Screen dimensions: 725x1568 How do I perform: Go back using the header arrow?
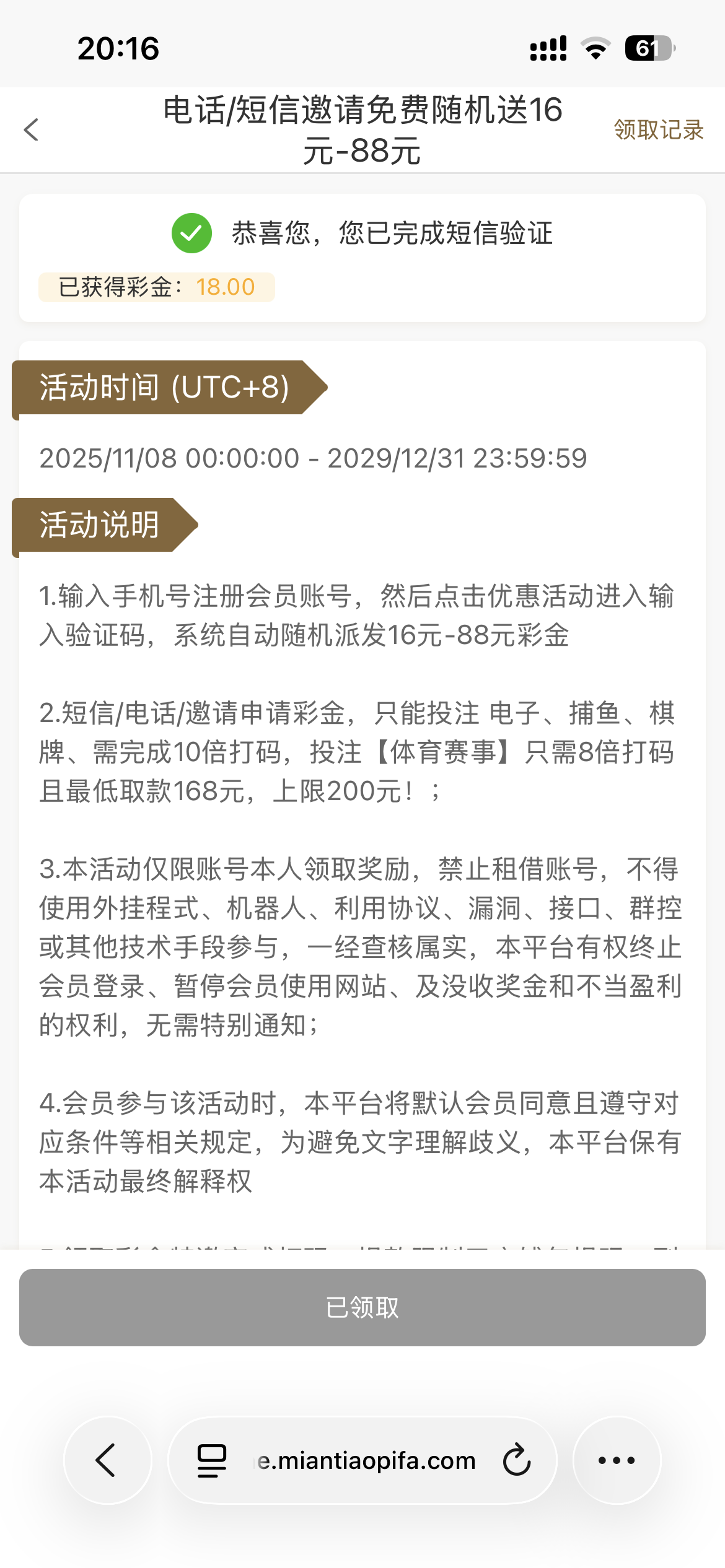tap(31, 130)
